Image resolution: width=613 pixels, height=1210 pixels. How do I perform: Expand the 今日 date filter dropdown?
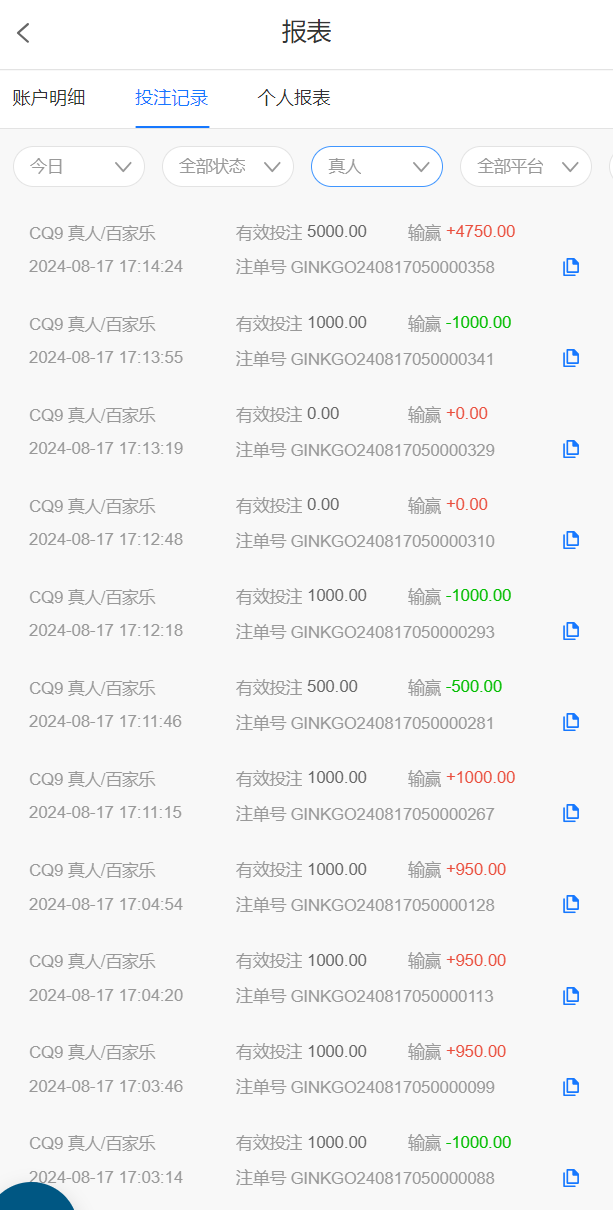pyautogui.click(x=79, y=167)
